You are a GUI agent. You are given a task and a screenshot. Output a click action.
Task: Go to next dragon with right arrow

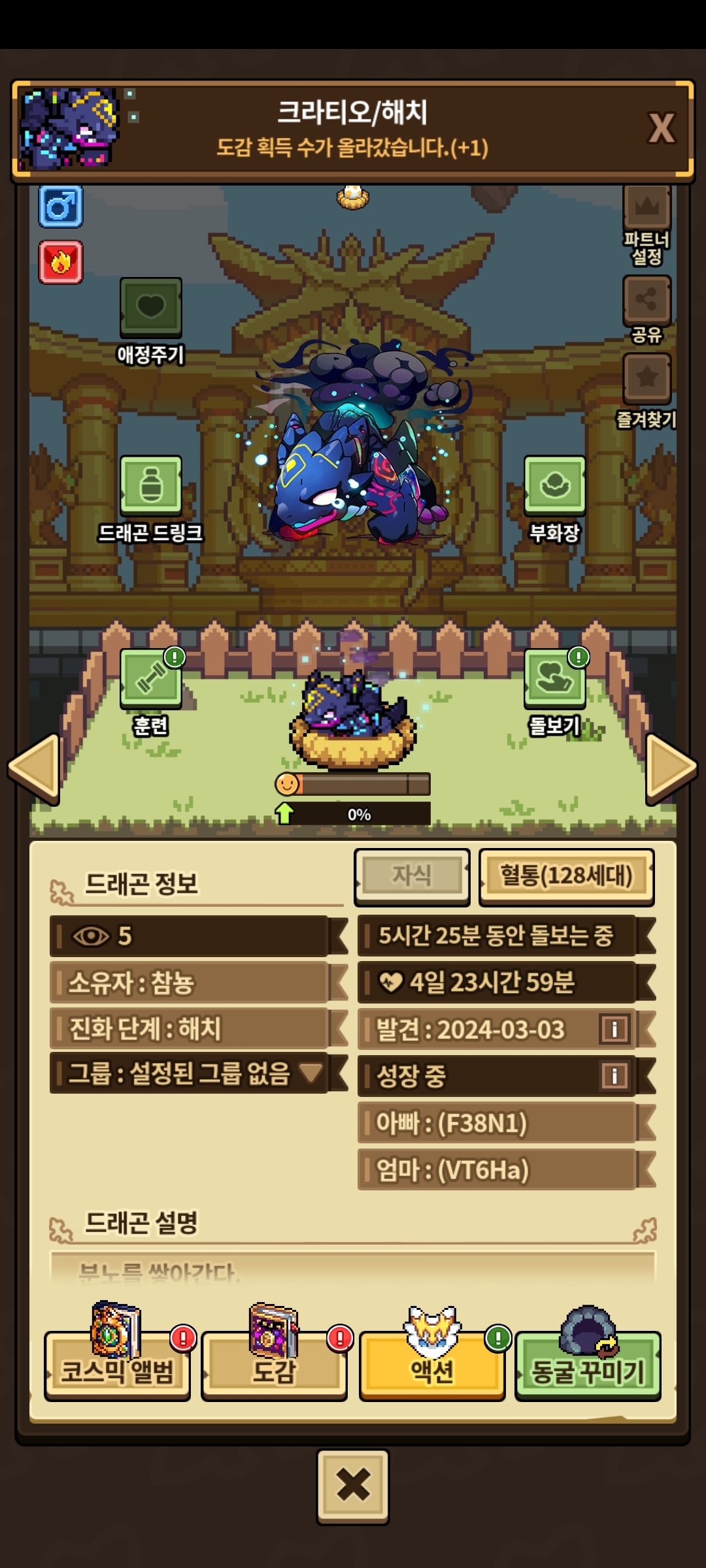point(671,768)
